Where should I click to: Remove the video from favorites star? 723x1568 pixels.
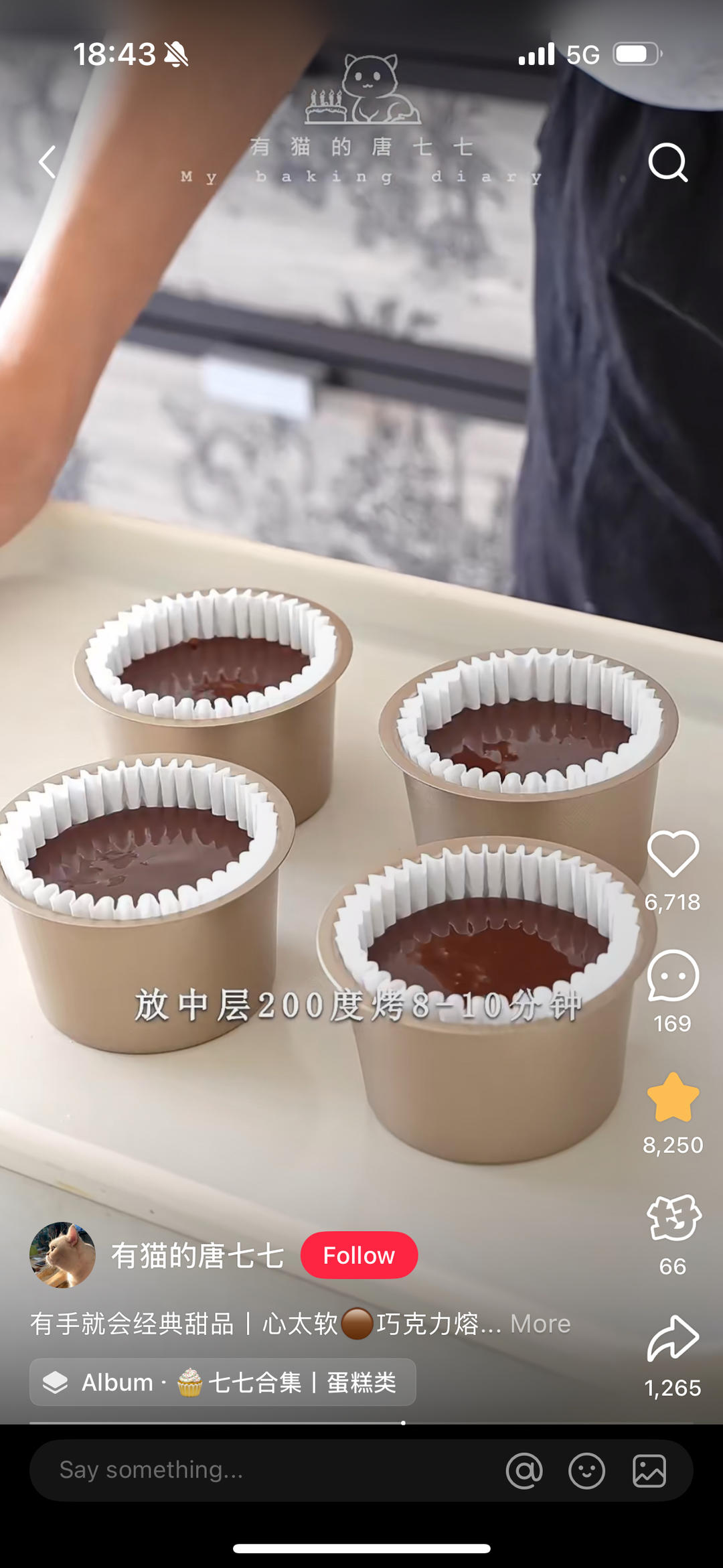tap(672, 1098)
